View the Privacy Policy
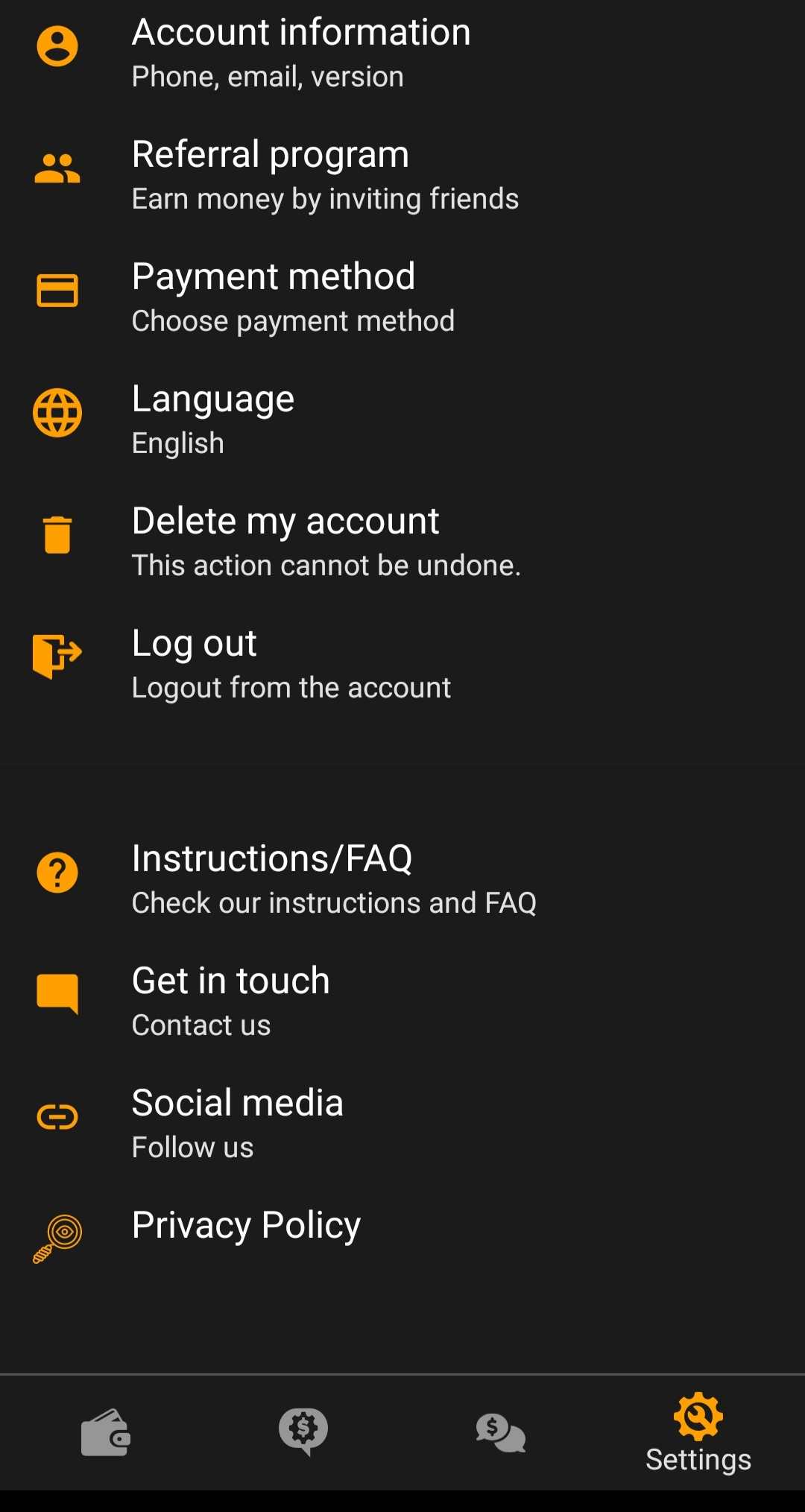Image resolution: width=805 pixels, height=1512 pixels. click(x=246, y=1226)
